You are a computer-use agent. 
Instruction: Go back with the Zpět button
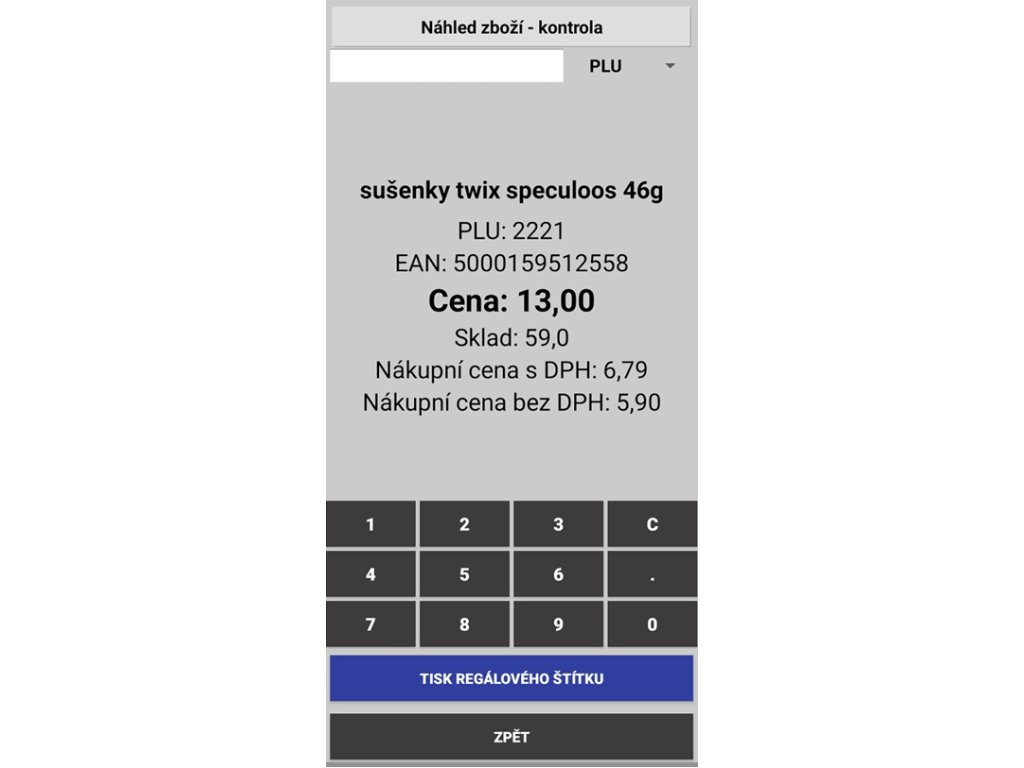point(511,737)
